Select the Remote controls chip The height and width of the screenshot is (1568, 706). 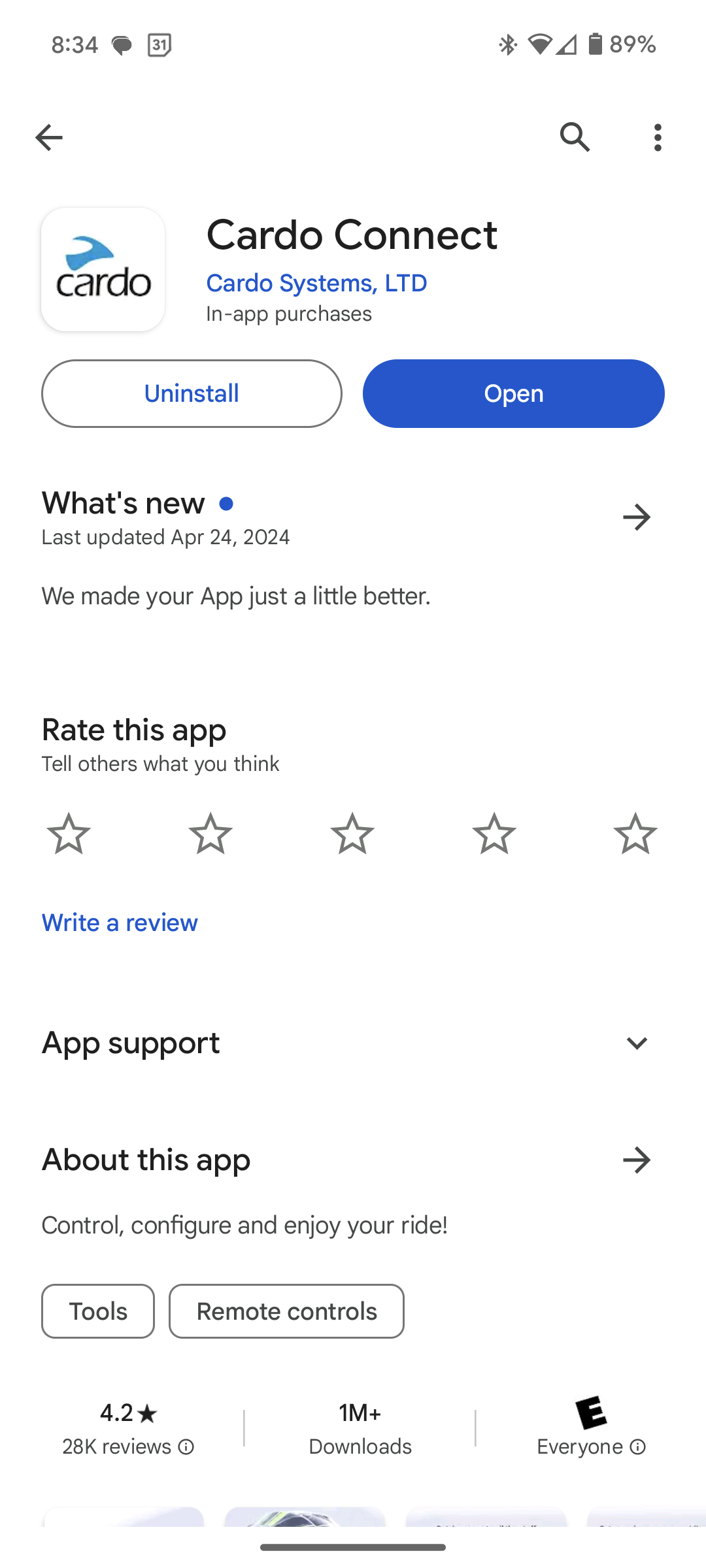(x=286, y=1311)
